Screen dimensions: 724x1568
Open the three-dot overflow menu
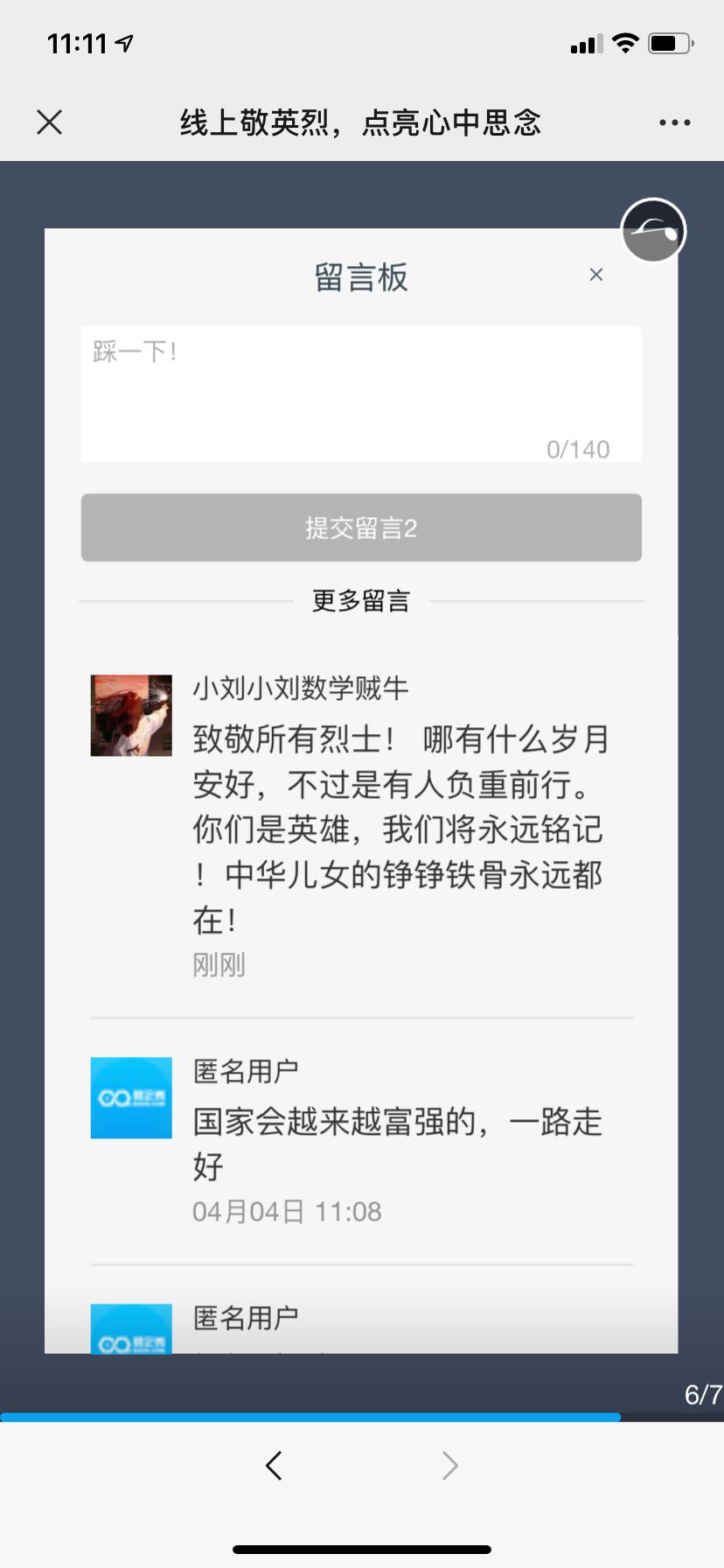coord(674,122)
